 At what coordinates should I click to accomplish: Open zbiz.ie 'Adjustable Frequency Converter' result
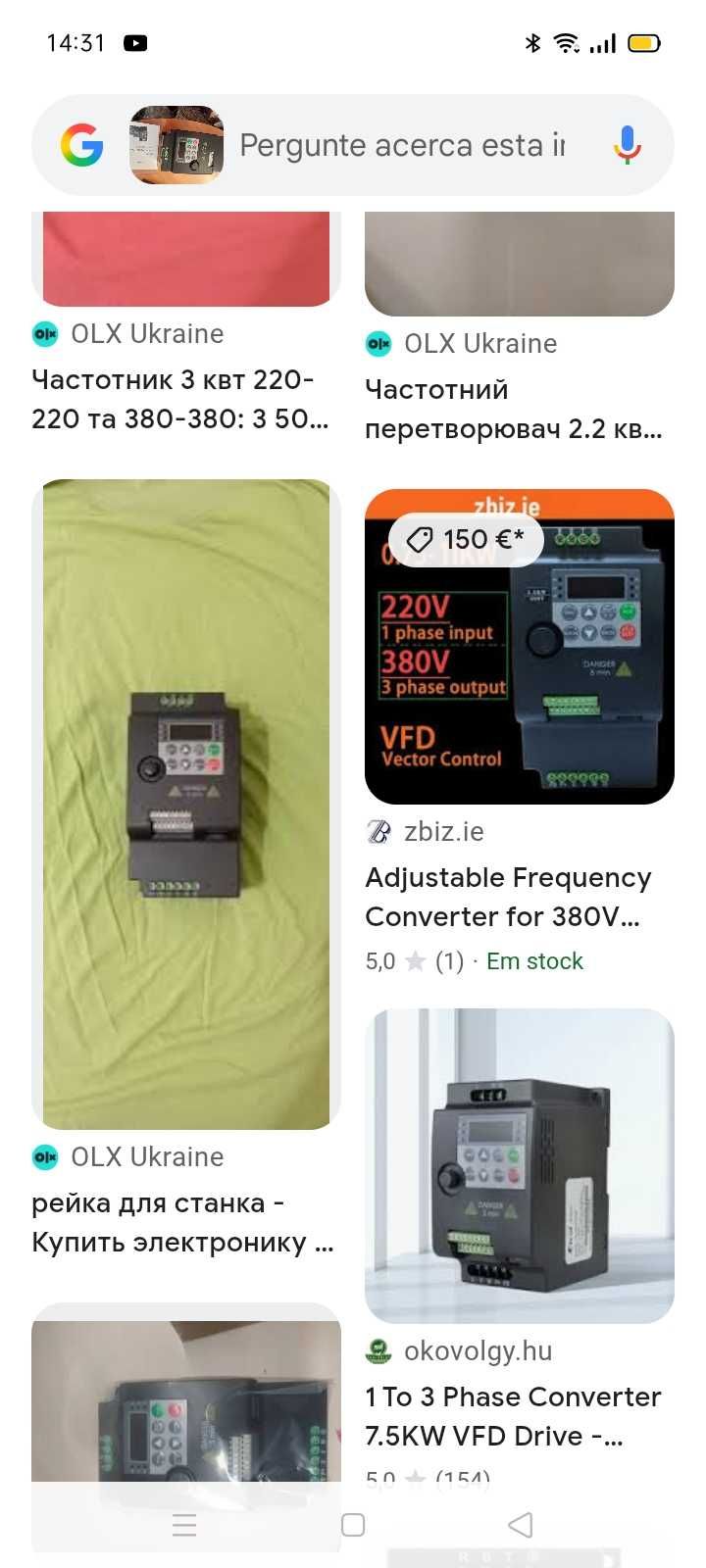(x=508, y=897)
